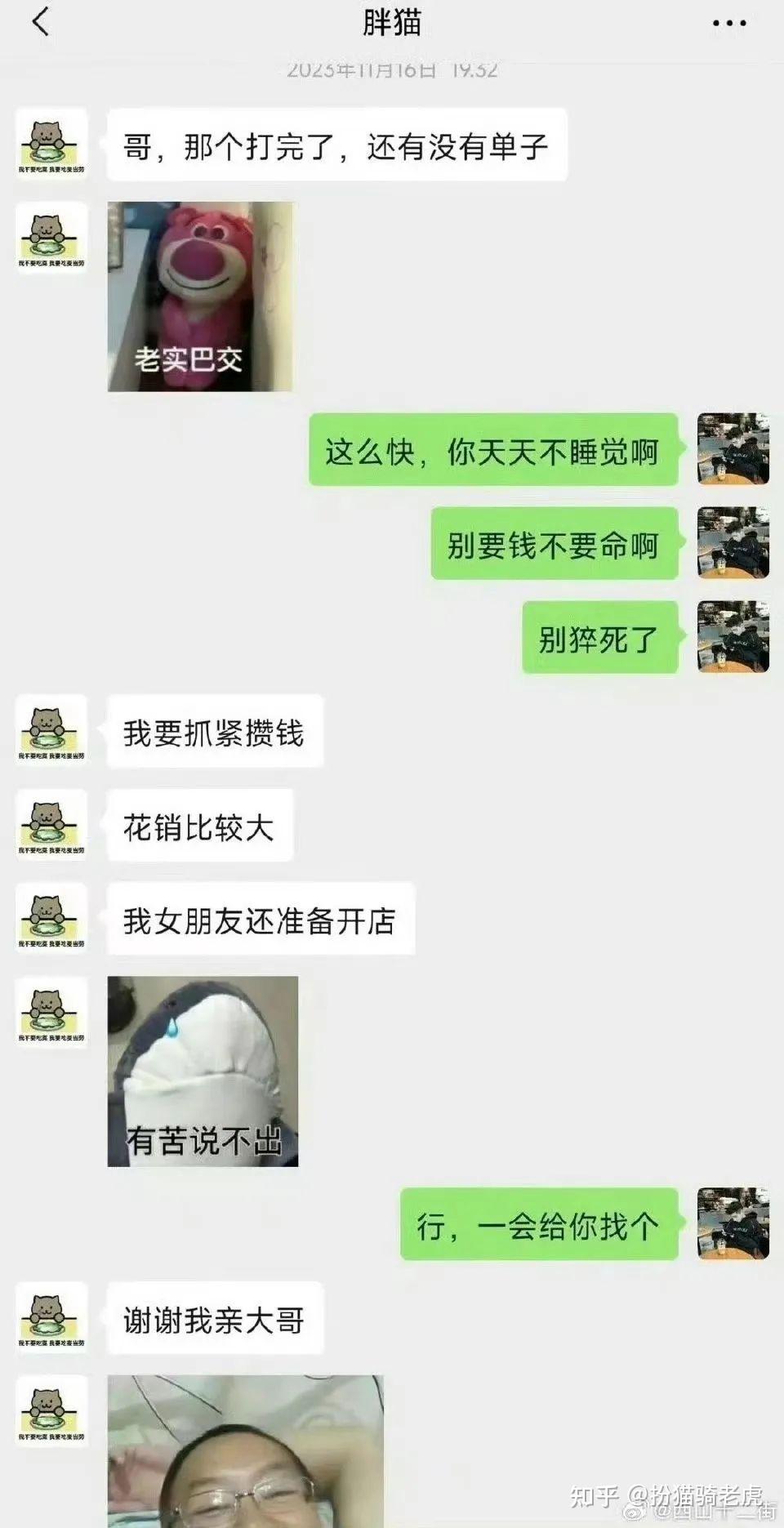This screenshot has height=1528, width=784.
Task: Open the 老实巴交 pink bear sticker
Action: click(200, 296)
